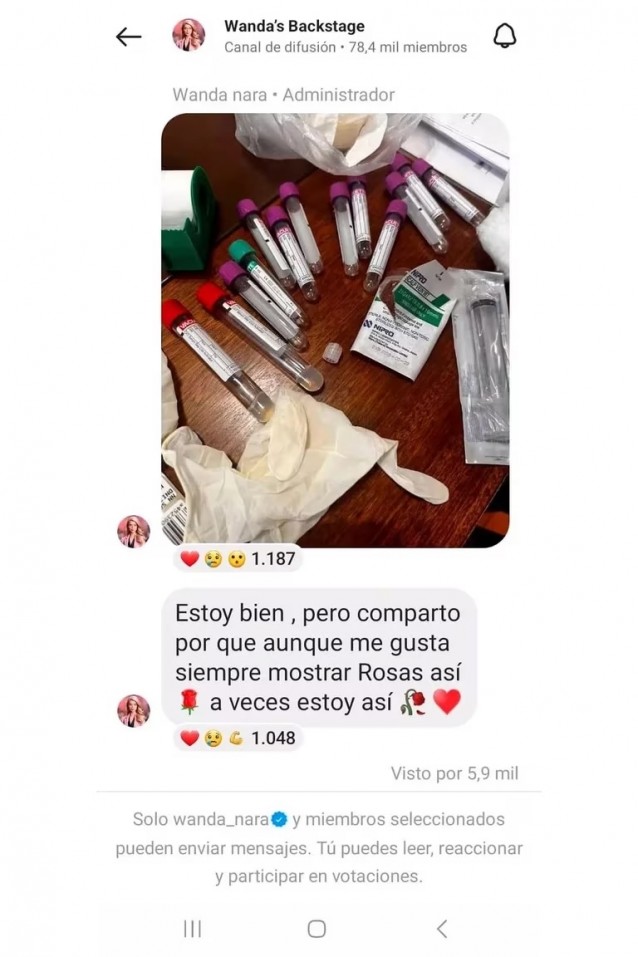Viewport: 638px width, 957px height.
Task: Open the avatar beside the text message
Action: (134, 710)
